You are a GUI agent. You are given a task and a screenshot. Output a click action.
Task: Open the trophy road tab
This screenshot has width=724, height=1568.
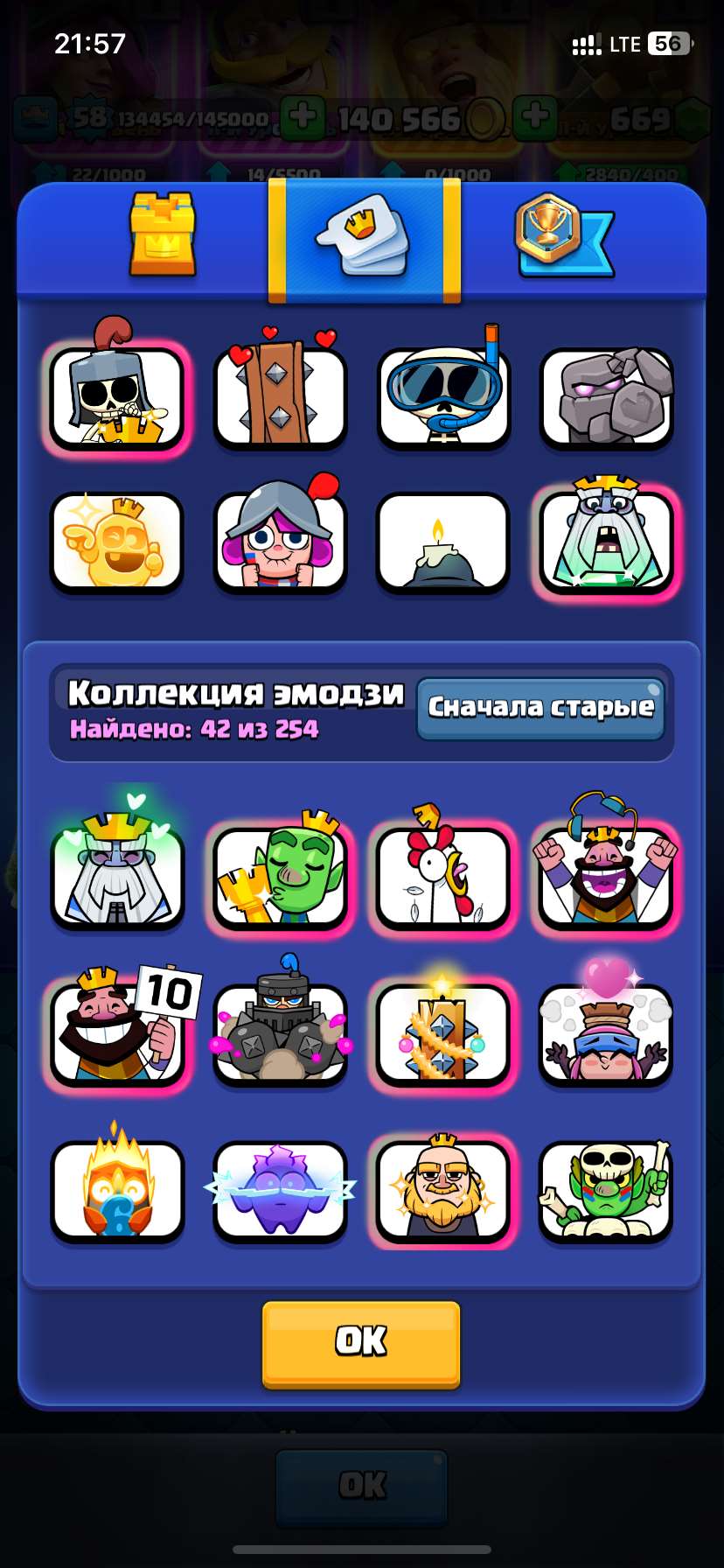tap(564, 234)
